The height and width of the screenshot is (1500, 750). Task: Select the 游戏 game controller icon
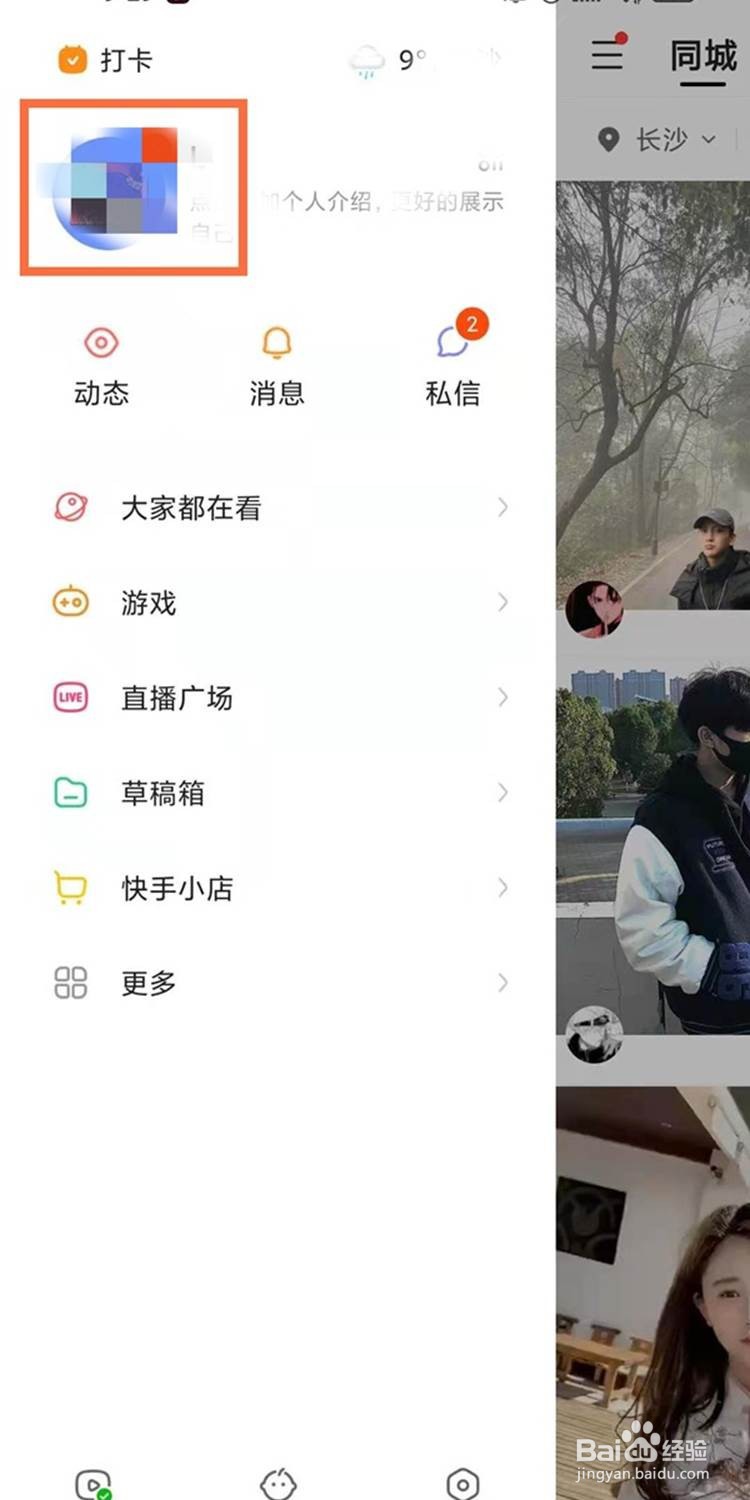tap(70, 603)
